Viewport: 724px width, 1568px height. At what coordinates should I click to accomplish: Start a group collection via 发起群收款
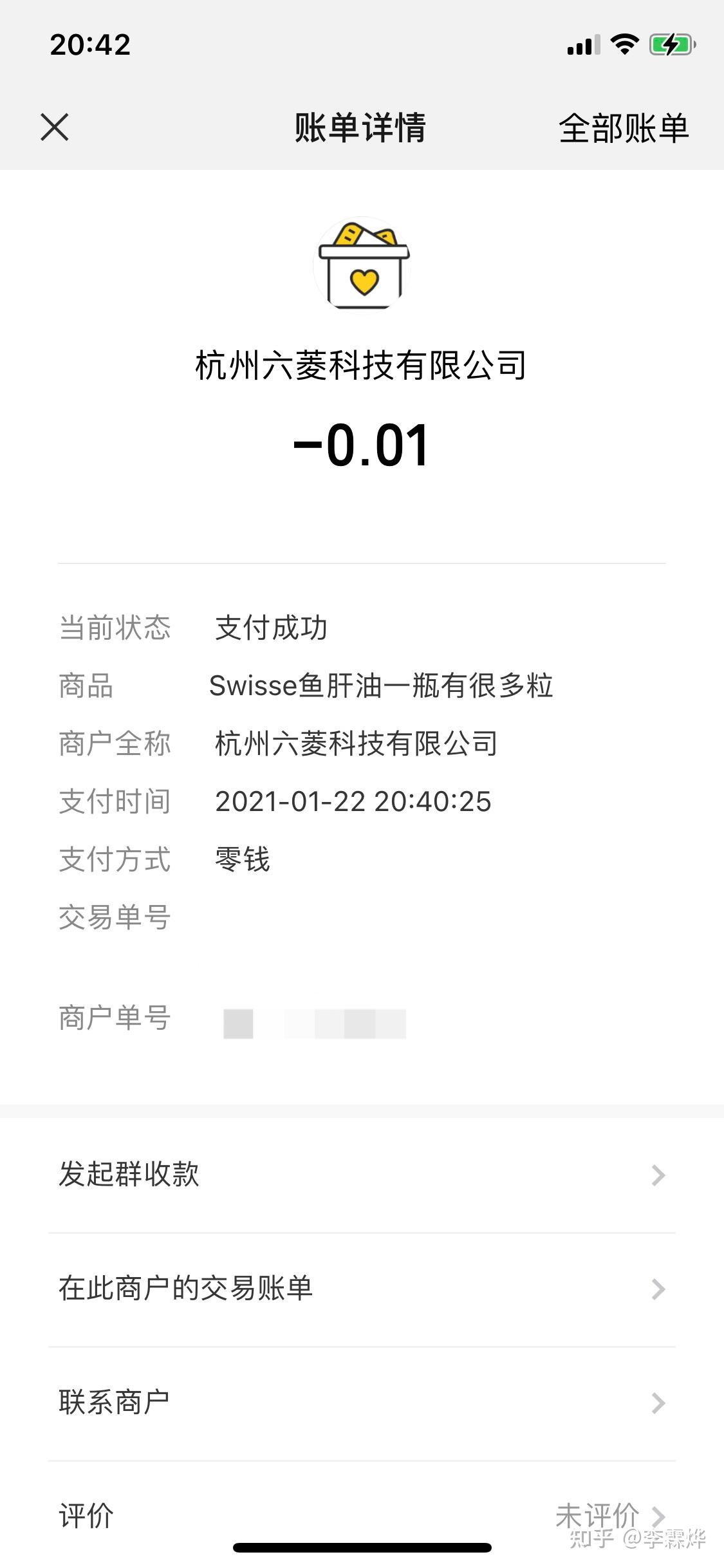click(129, 1175)
